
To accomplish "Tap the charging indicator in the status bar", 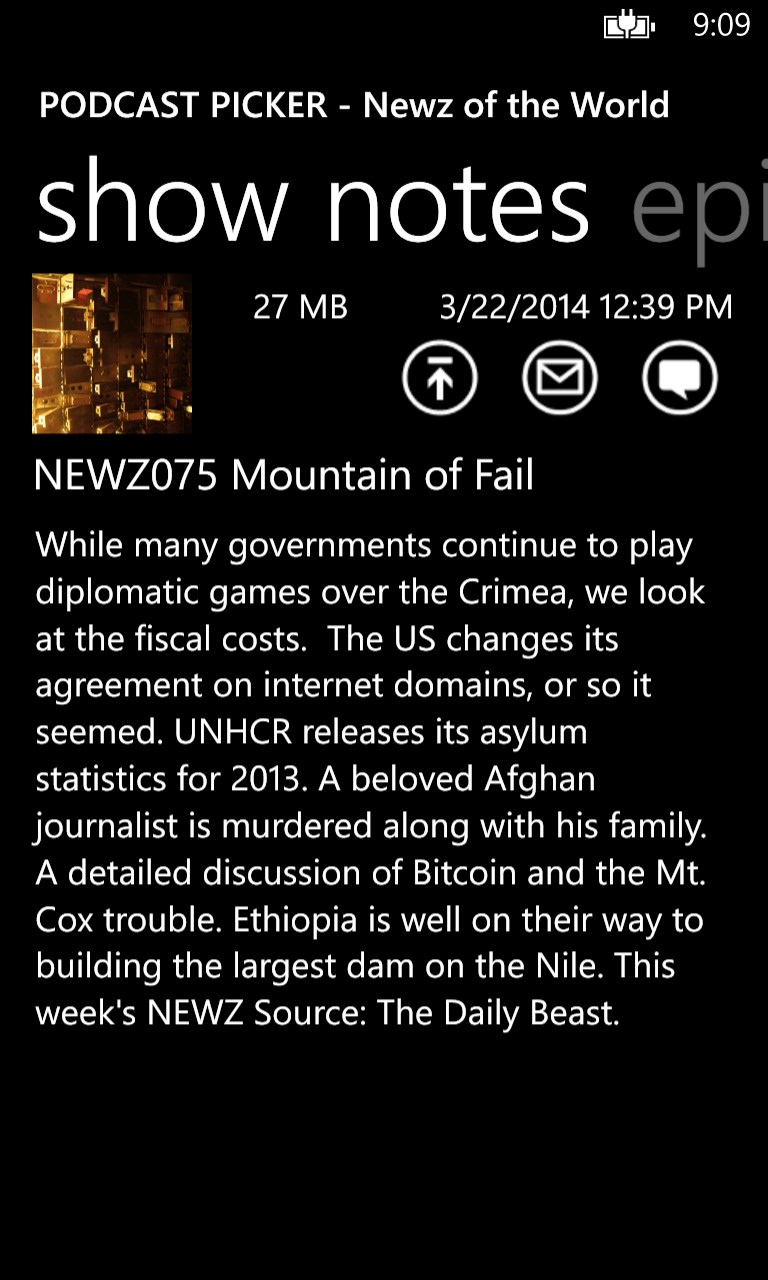I will tap(628, 27).
